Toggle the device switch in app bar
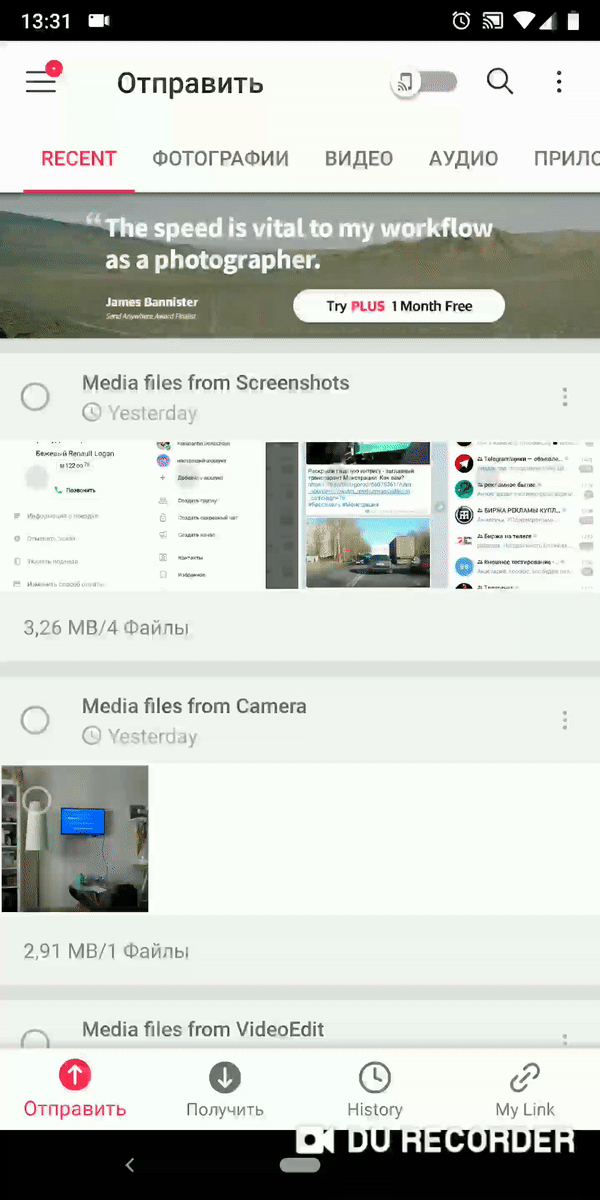600x1200 pixels. coord(425,83)
